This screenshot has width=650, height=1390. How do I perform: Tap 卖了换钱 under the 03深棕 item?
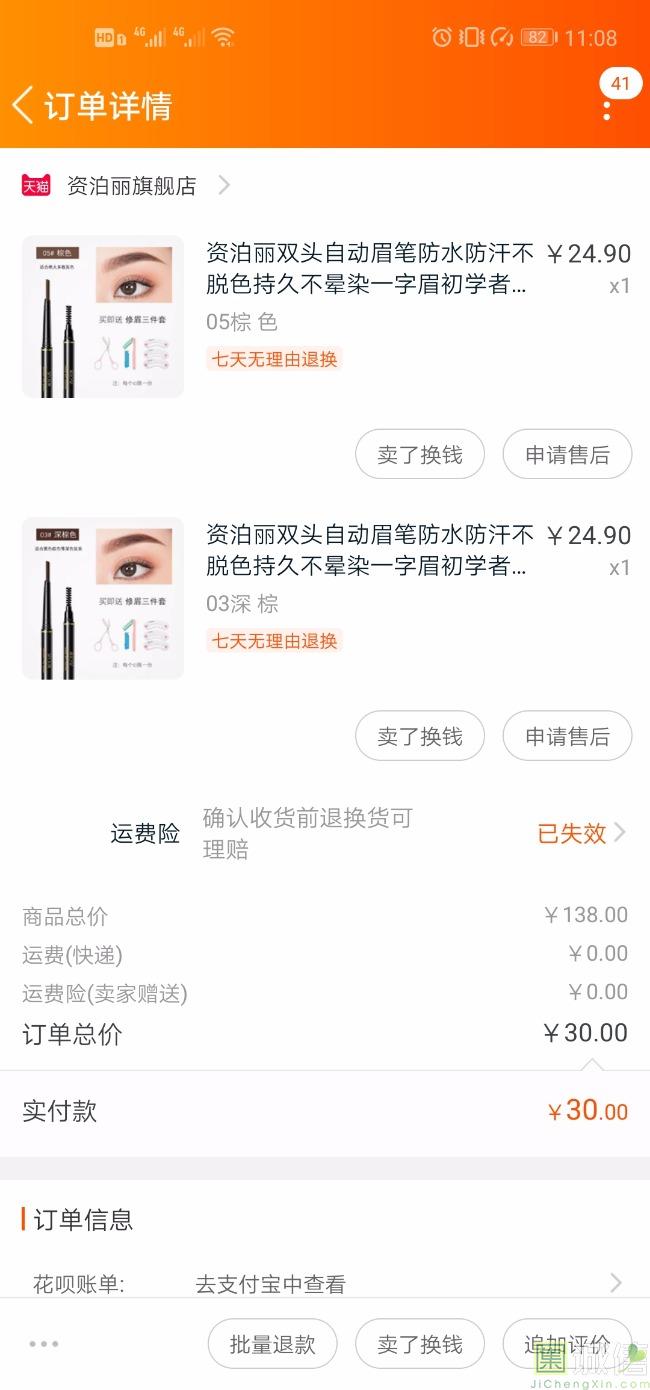pos(420,737)
